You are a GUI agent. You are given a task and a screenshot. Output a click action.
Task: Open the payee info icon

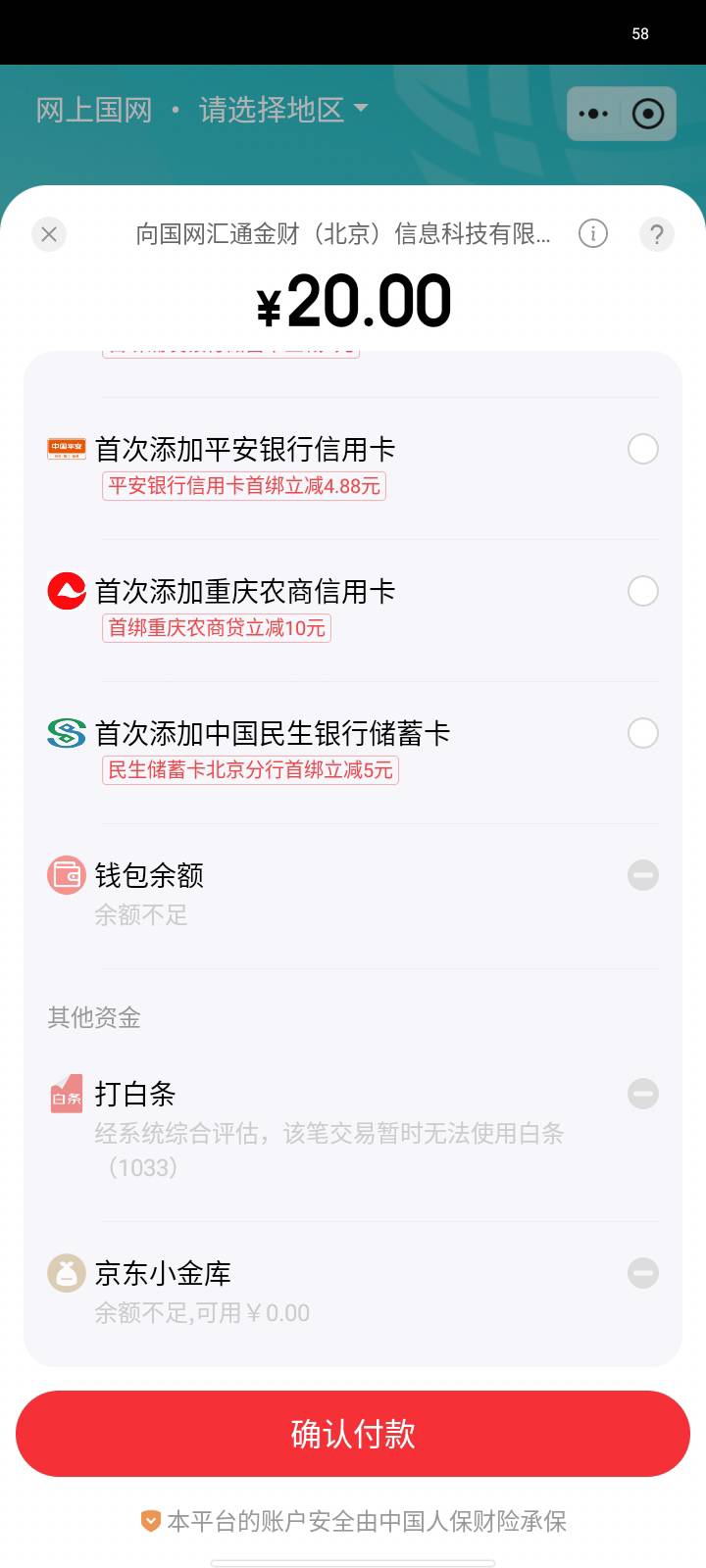pyautogui.click(x=593, y=233)
